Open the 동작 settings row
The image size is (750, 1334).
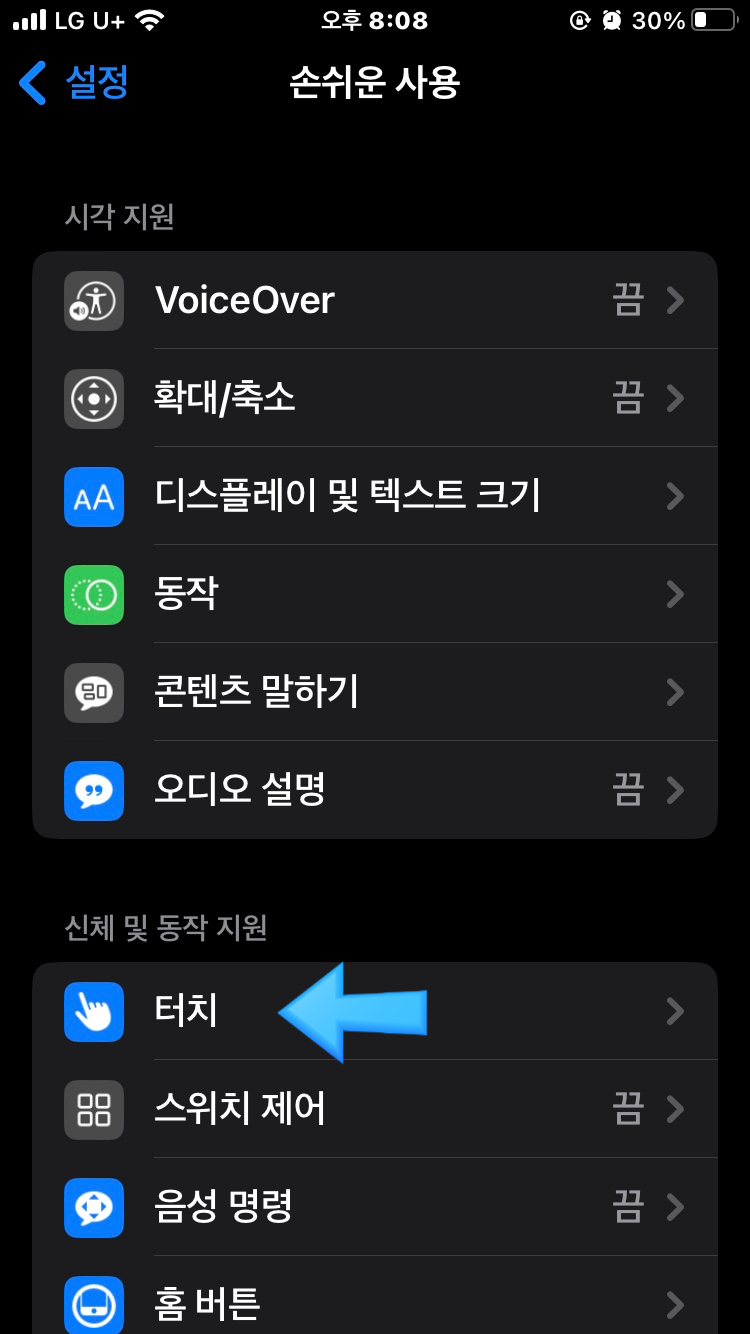click(x=375, y=594)
